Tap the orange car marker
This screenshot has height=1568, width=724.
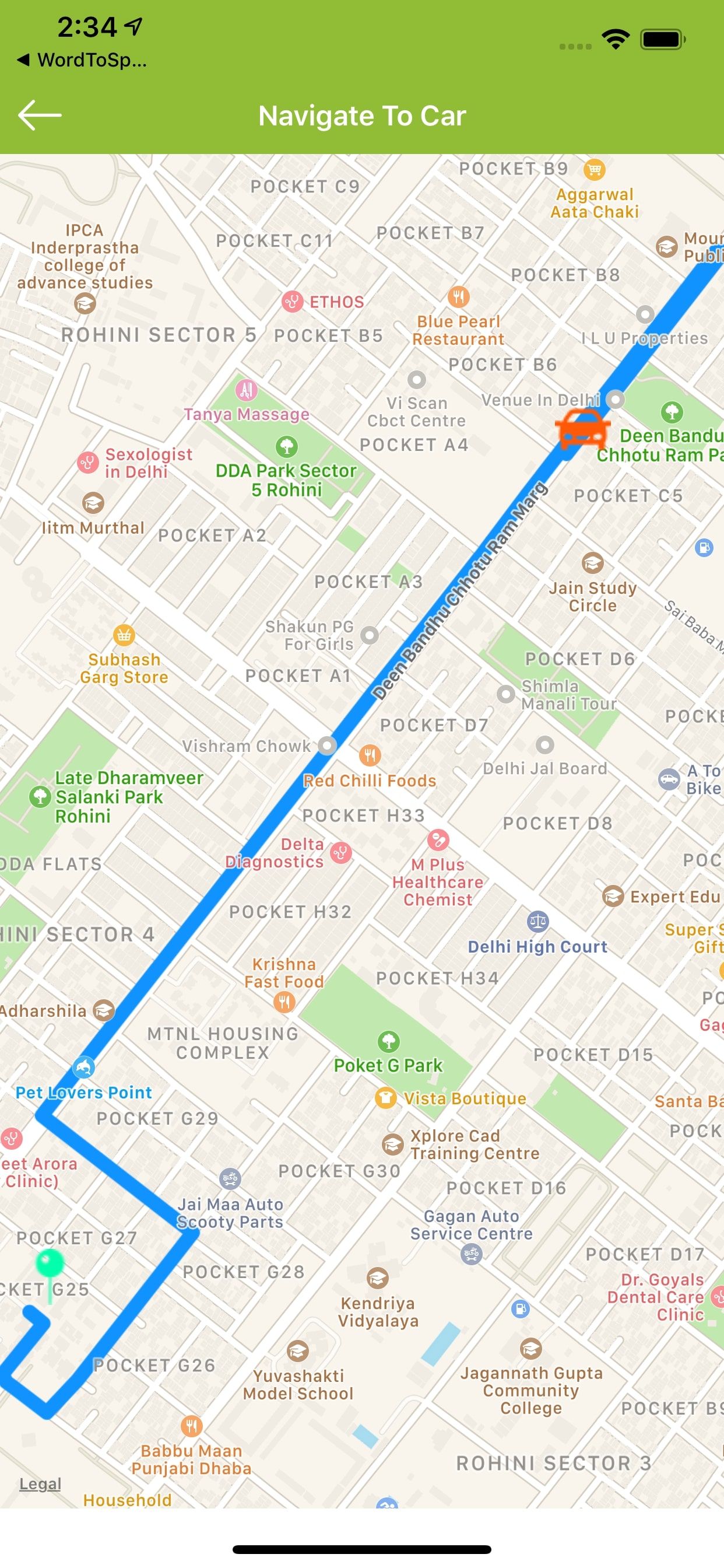click(x=582, y=428)
